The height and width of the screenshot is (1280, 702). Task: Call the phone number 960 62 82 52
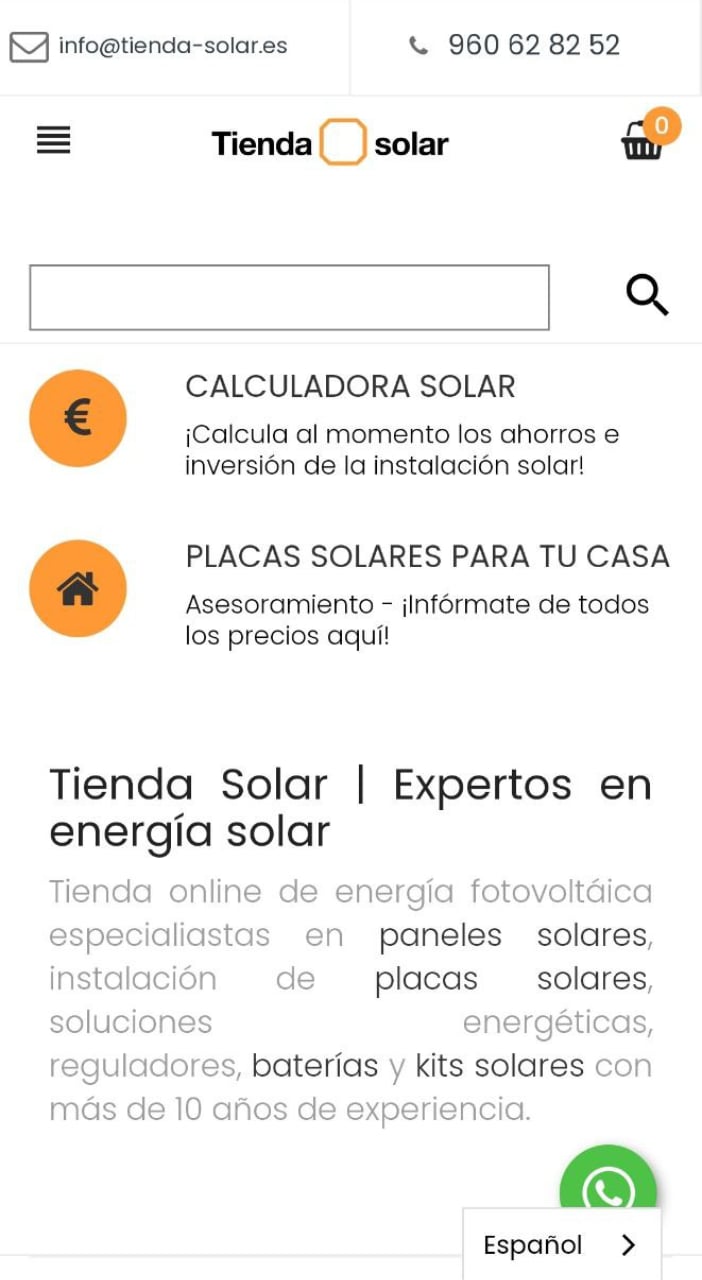point(516,45)
